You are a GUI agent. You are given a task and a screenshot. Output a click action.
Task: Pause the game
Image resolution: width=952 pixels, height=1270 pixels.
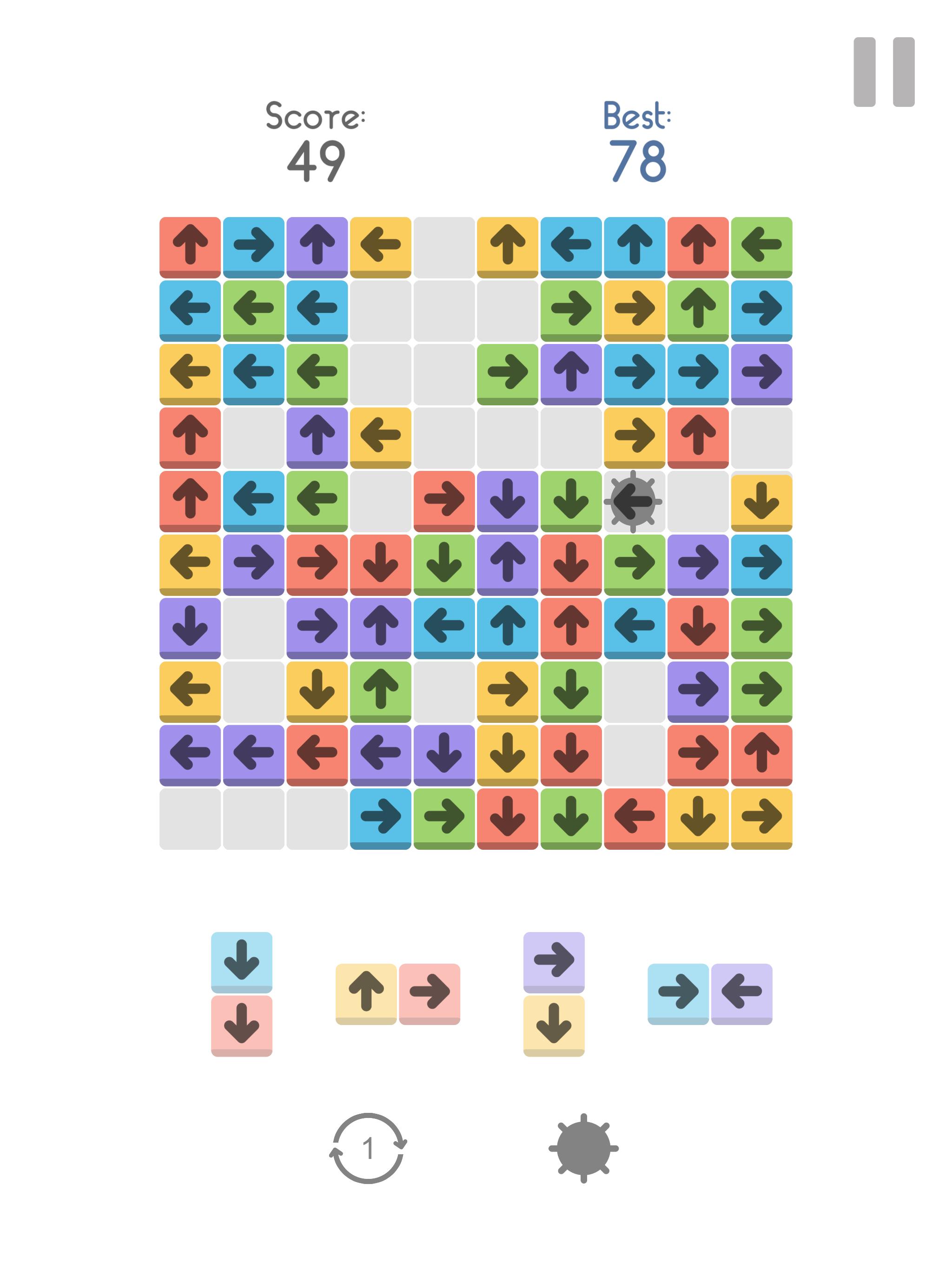click(x=883, y=72)
